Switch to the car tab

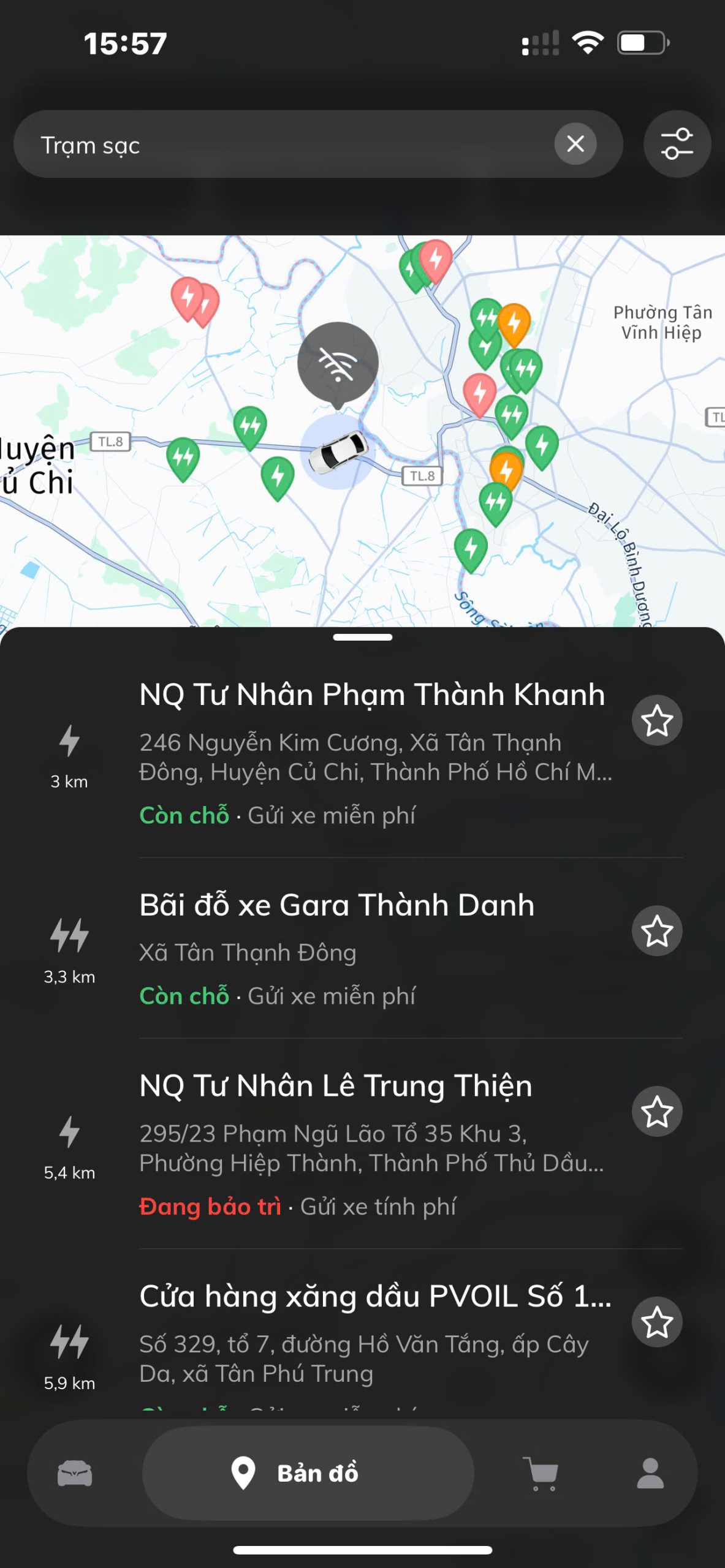pos(75,1473)
